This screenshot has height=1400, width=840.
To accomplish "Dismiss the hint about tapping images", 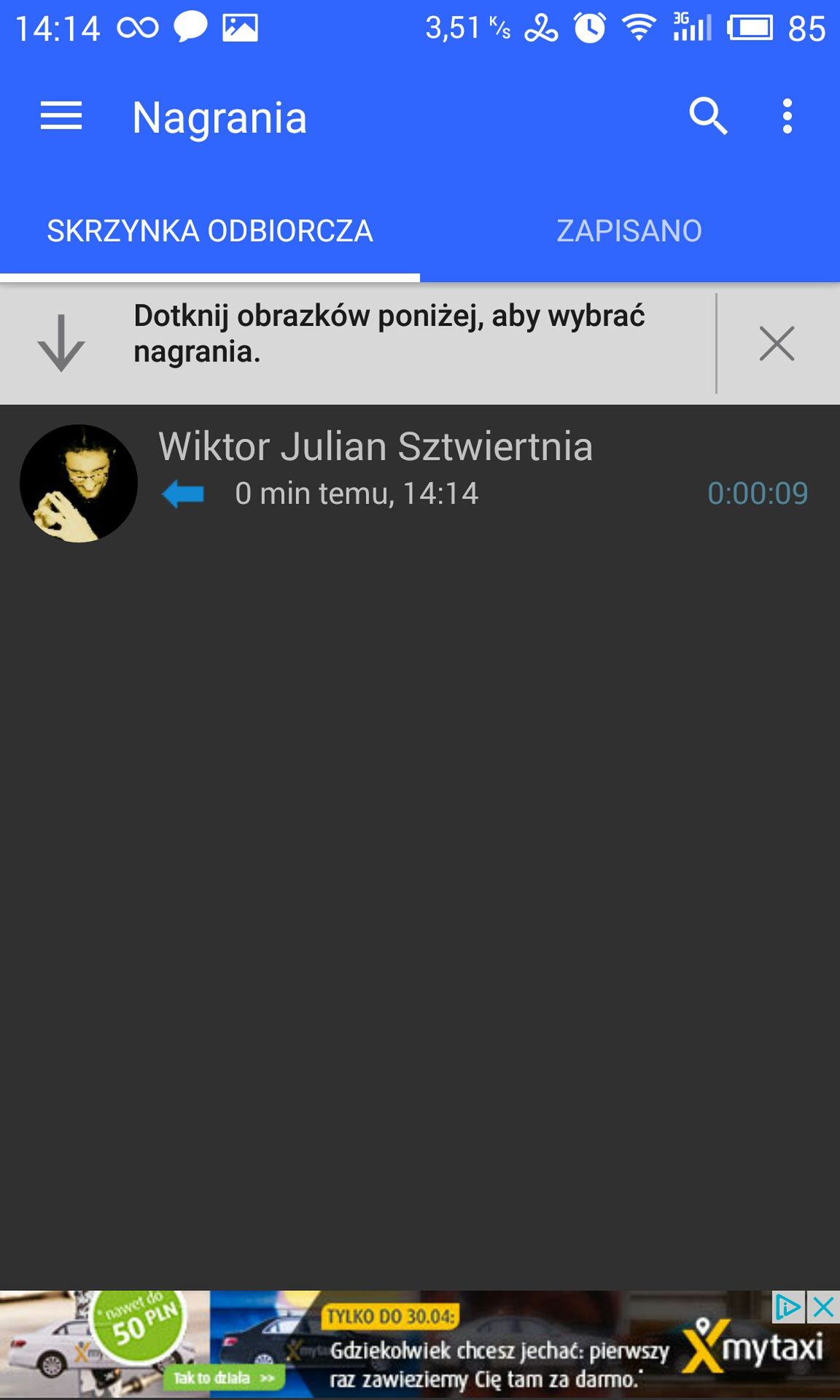I will [777, 343].
